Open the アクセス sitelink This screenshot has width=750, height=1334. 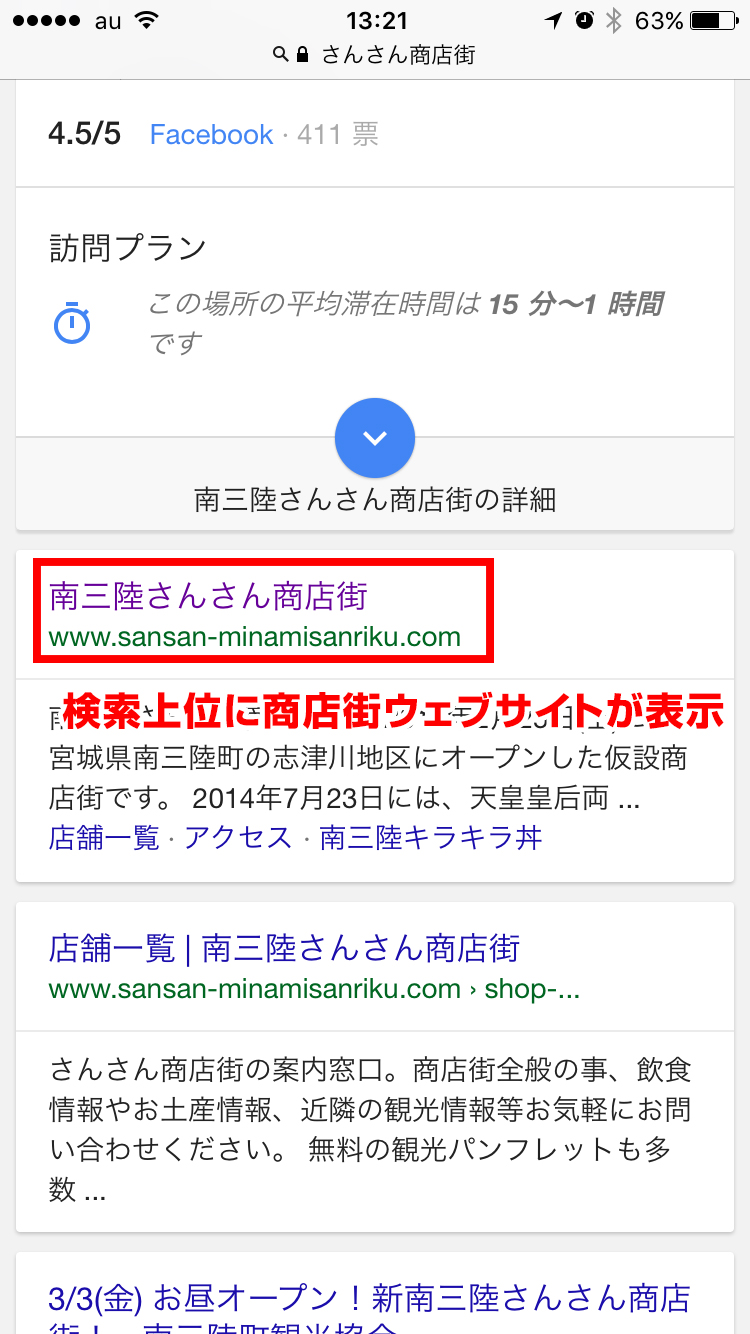pos(239,837)
